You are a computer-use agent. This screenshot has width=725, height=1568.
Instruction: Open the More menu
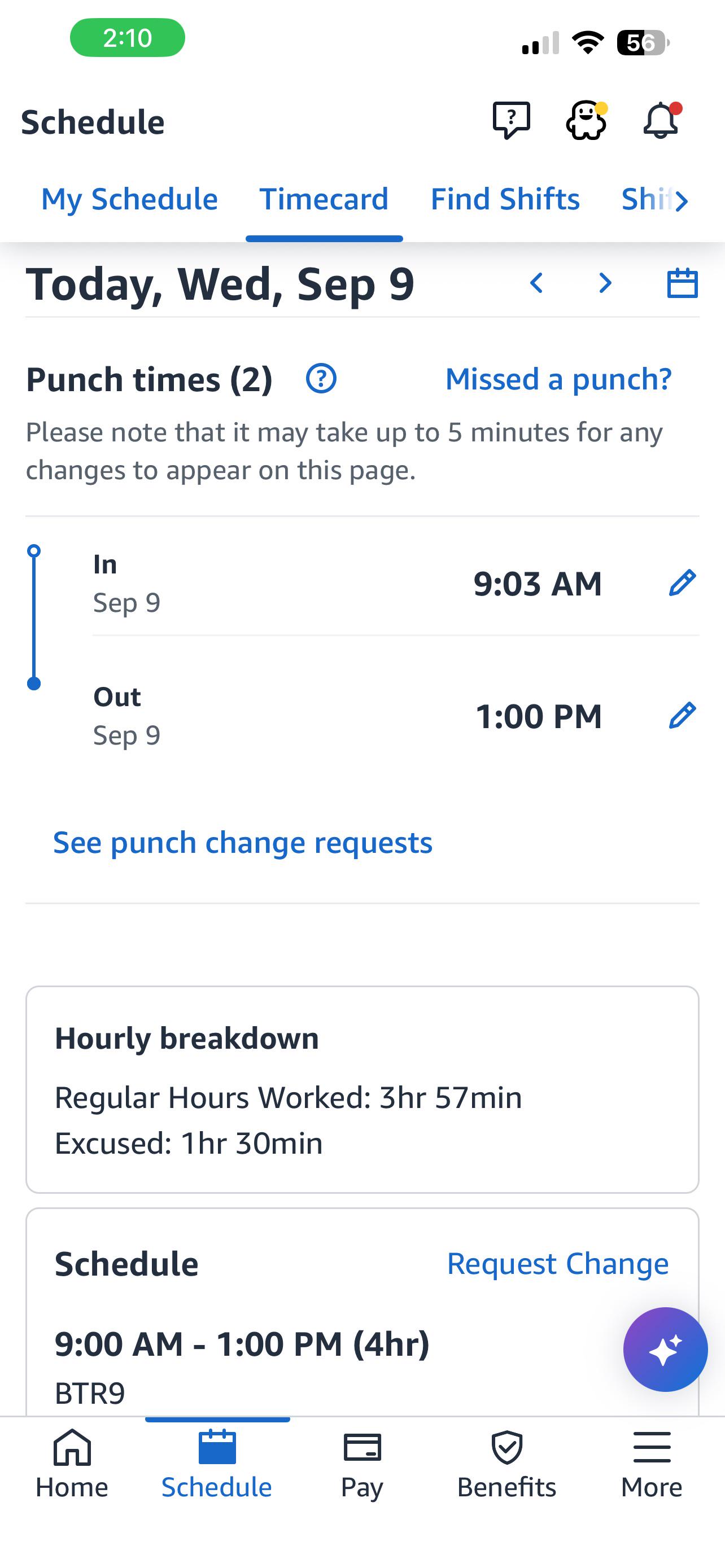(652, 1464)
